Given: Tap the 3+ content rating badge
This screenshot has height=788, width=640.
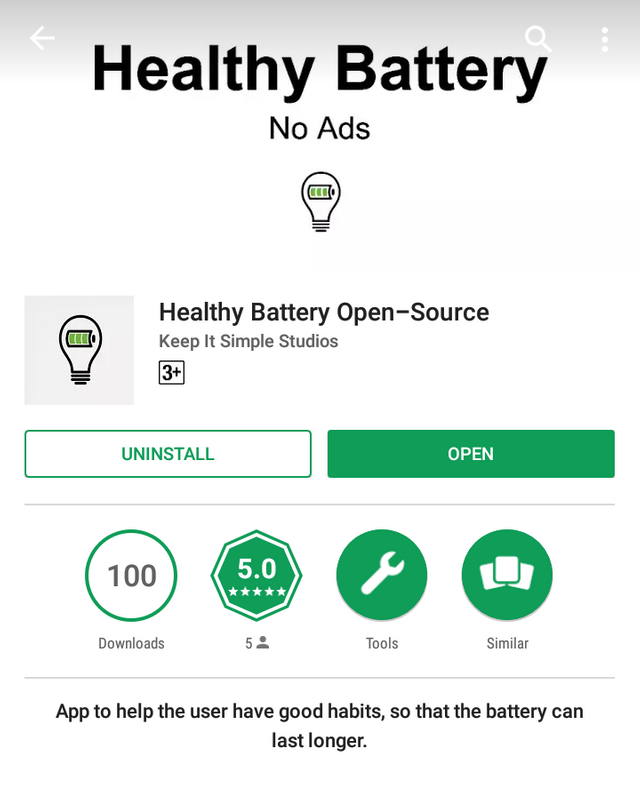Looking at the screenshot, I should pos(172,373).
